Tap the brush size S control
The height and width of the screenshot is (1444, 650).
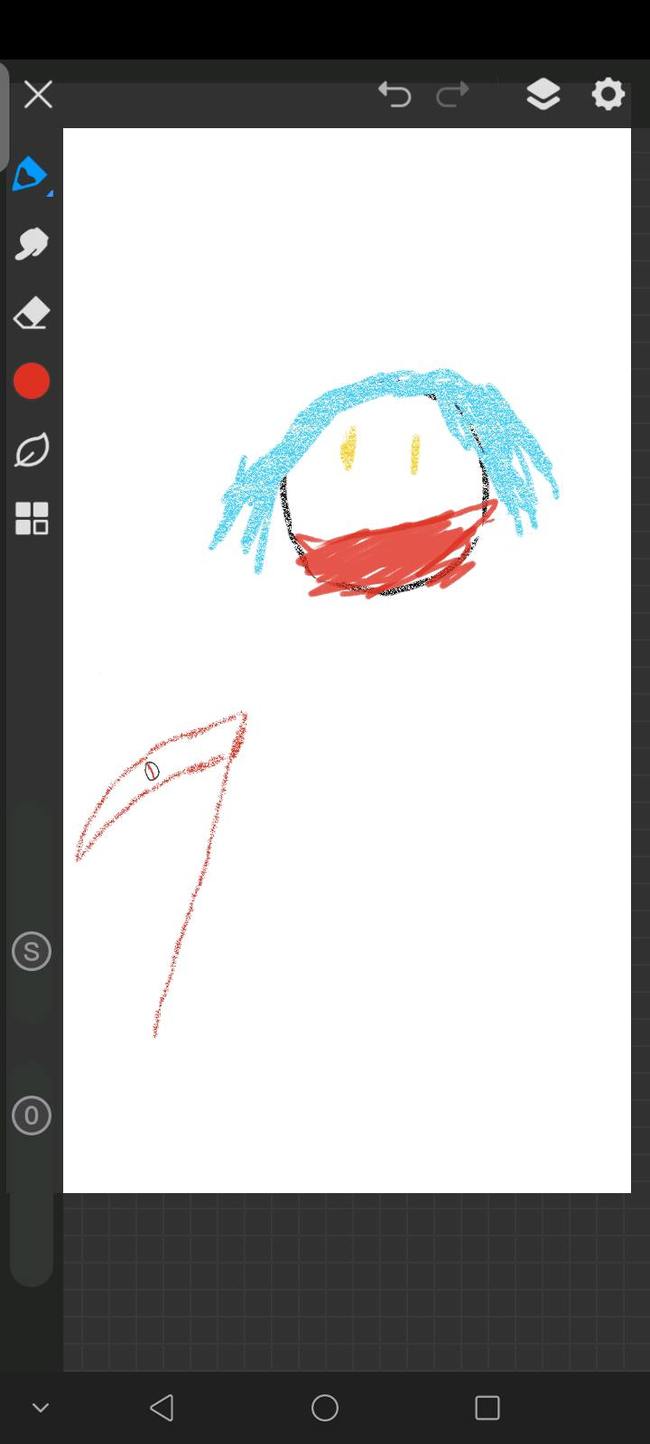pyautogui.click(x=31, y=952)
